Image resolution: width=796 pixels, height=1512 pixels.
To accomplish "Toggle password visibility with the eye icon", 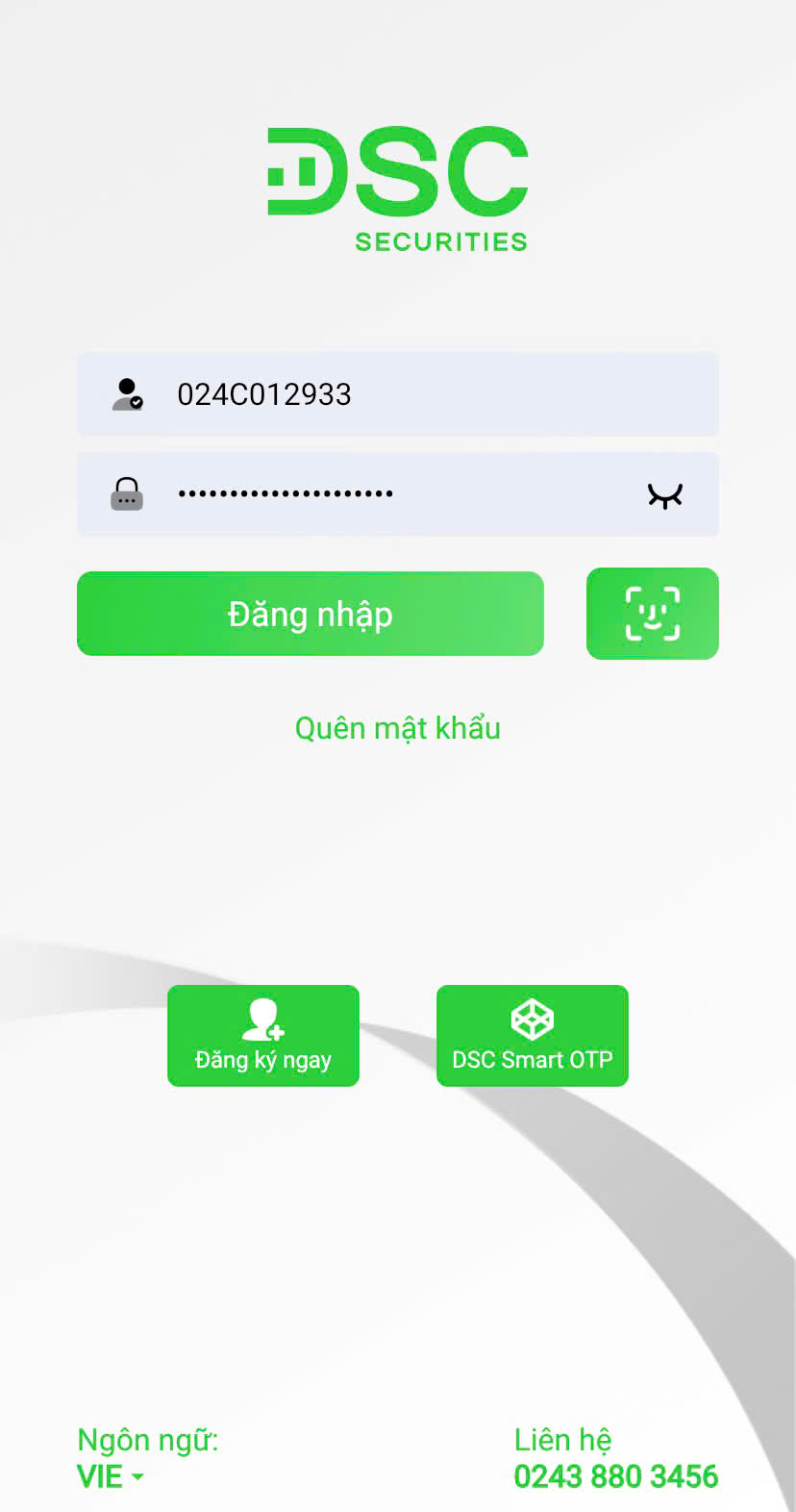I will [664, 495].
